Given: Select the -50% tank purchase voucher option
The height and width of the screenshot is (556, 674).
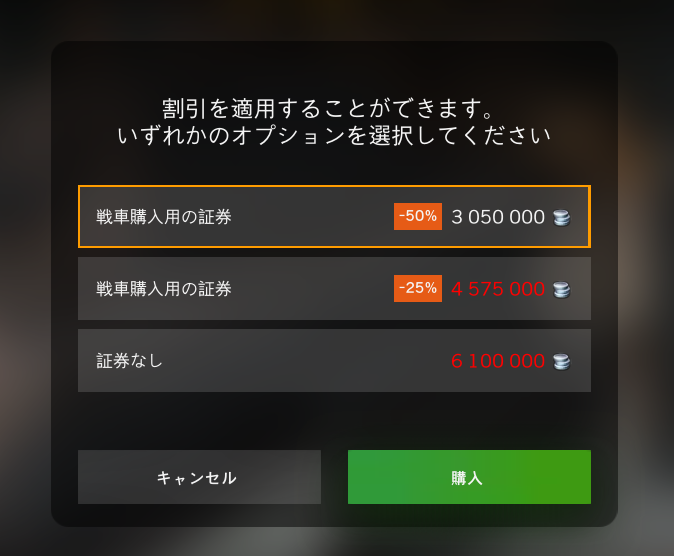Looking at the screenshot, I should pos(334,216).
